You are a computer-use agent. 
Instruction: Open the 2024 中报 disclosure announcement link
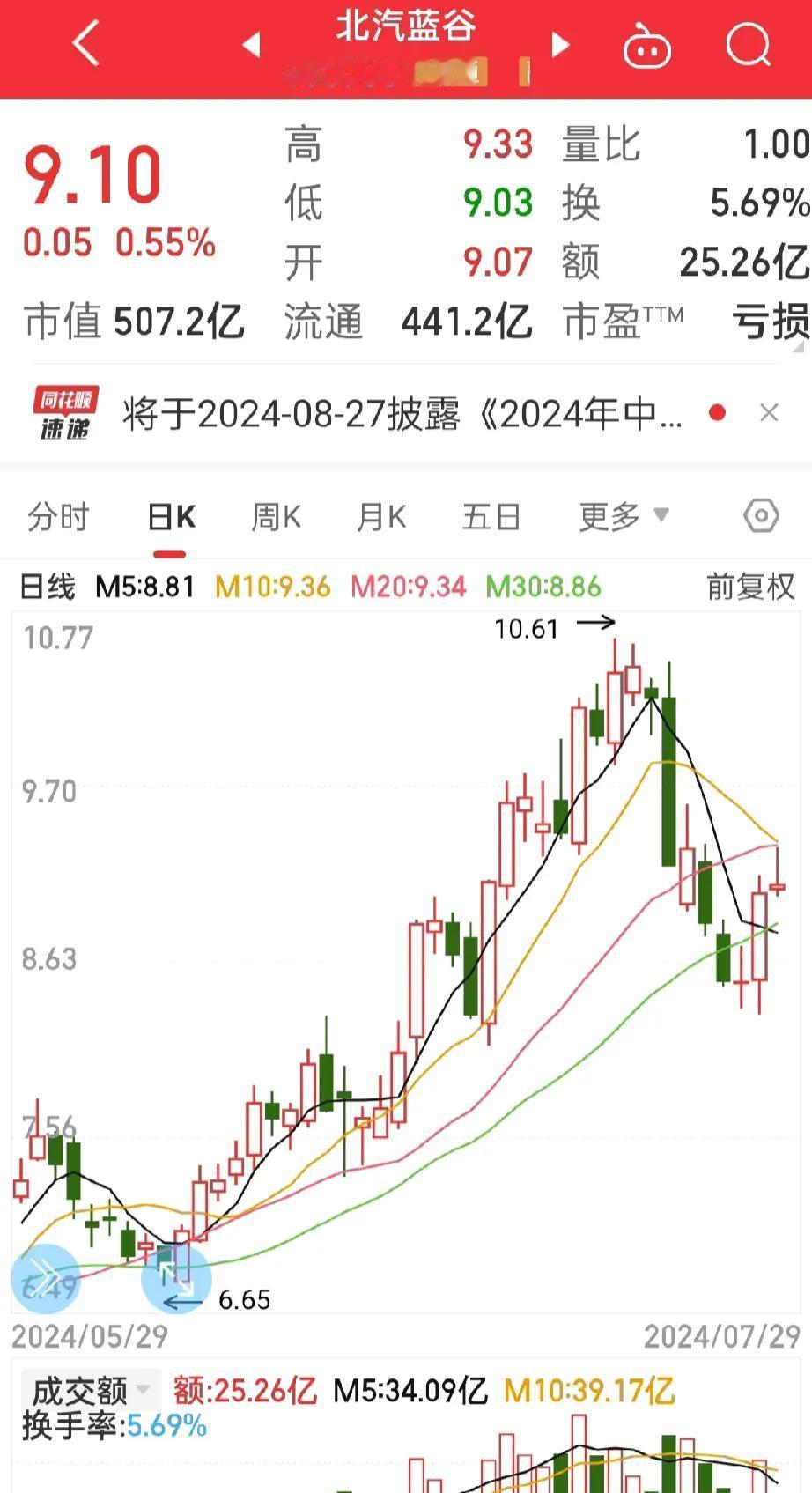click(x=396, y=414)
